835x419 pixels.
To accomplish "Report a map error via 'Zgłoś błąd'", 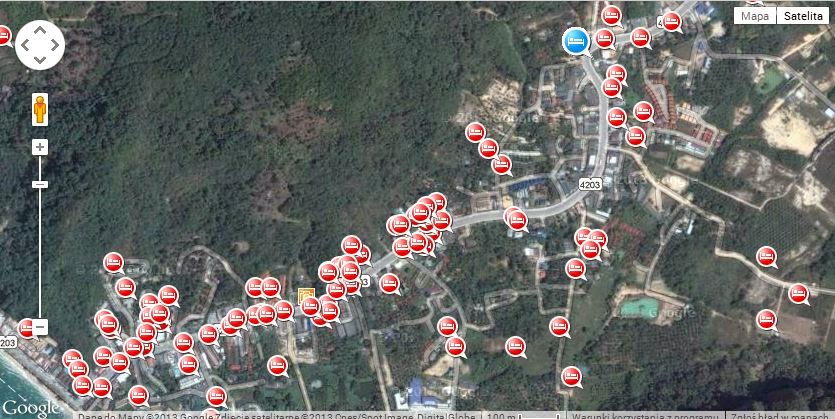I will [782, 413].
